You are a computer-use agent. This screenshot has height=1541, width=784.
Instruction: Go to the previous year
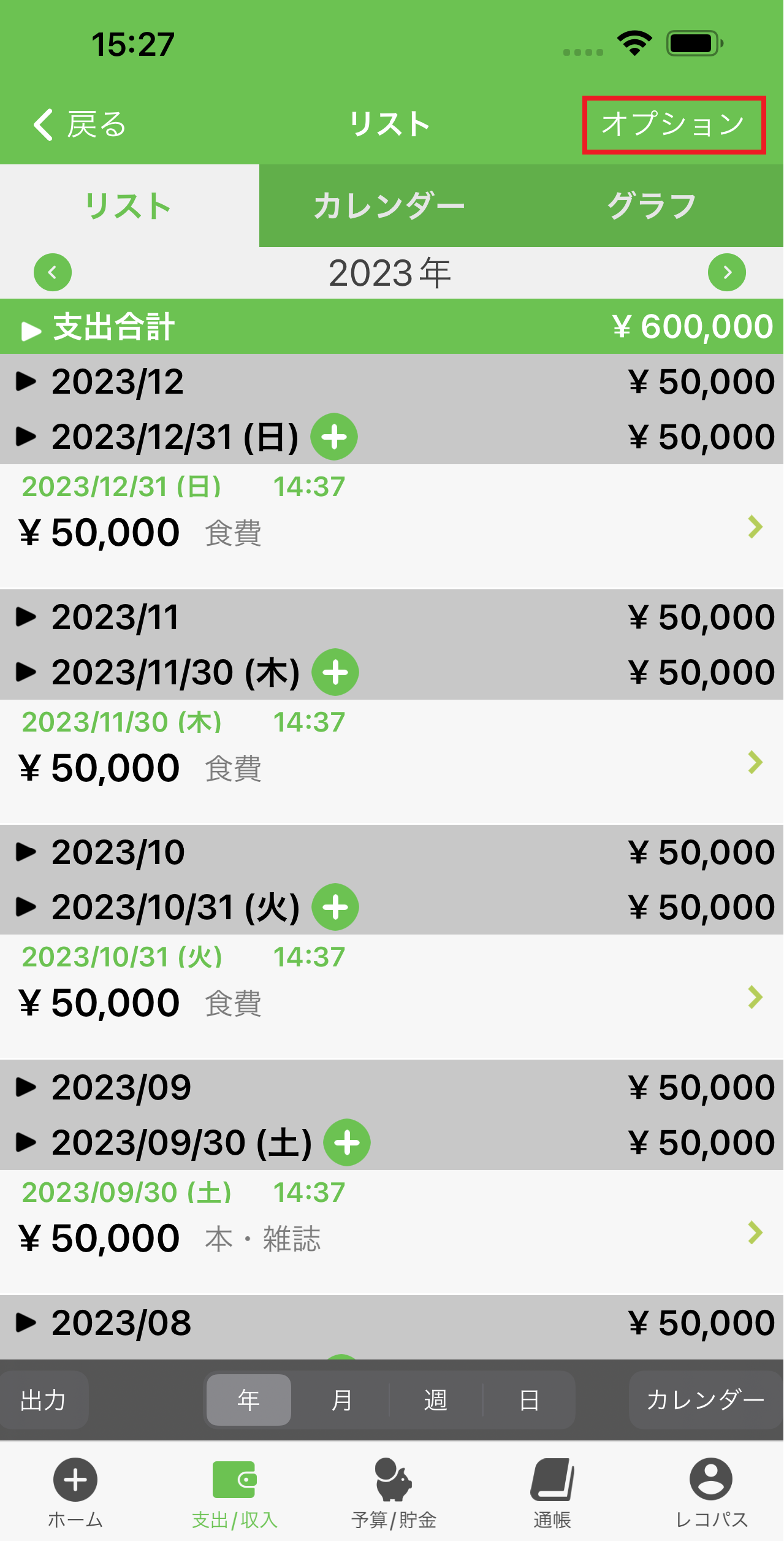pos(53,272)
